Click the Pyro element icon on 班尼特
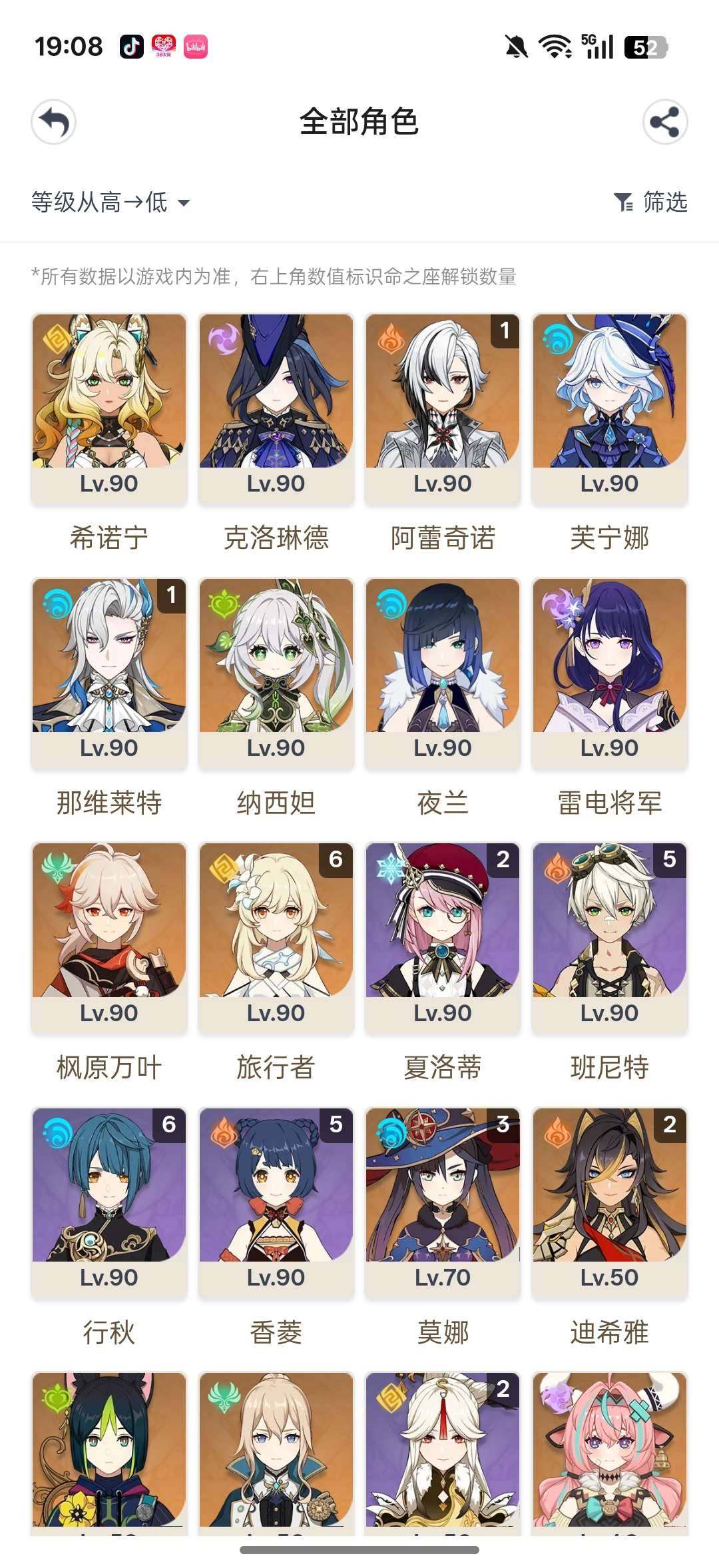Viewport: 719px width, 1568px height. (557, 866)
